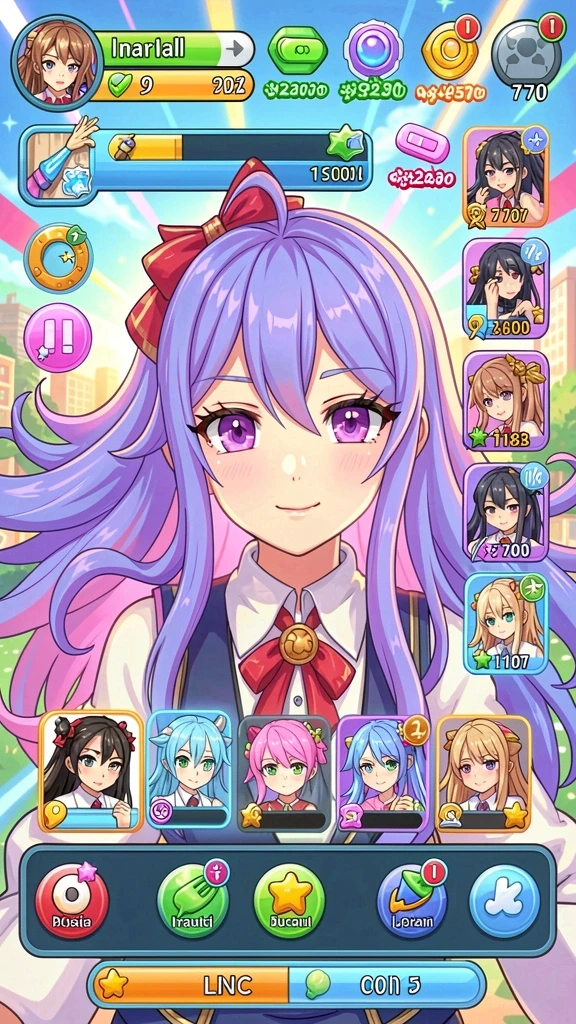576x1024 pixels.
Task: Open the blue Lorain button with alert badge
Action: tap(412, 900)
